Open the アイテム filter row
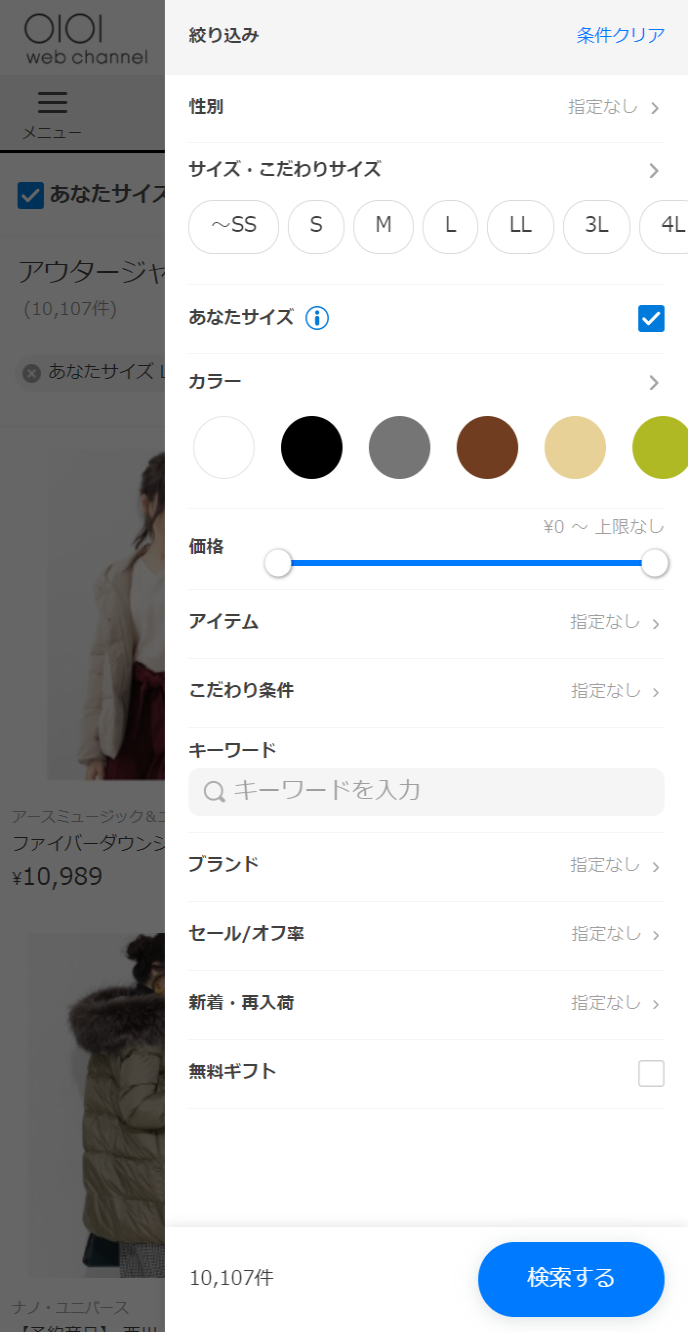This screenshot has height=1332, width=688. (x=426, y=623)
